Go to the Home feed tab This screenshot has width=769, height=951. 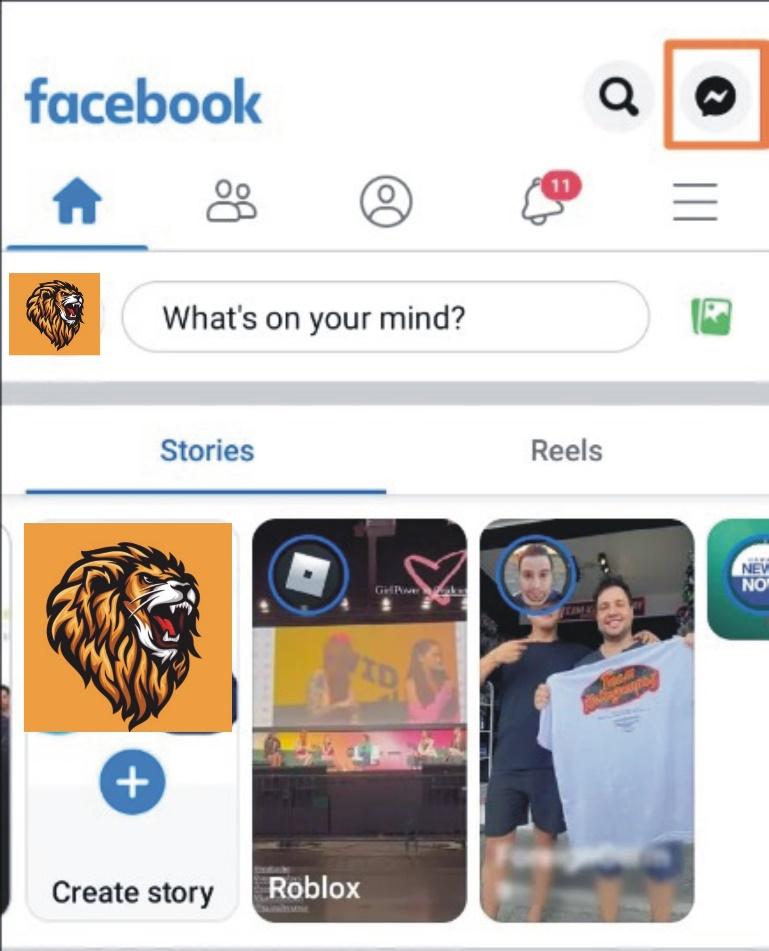[77, 203]
